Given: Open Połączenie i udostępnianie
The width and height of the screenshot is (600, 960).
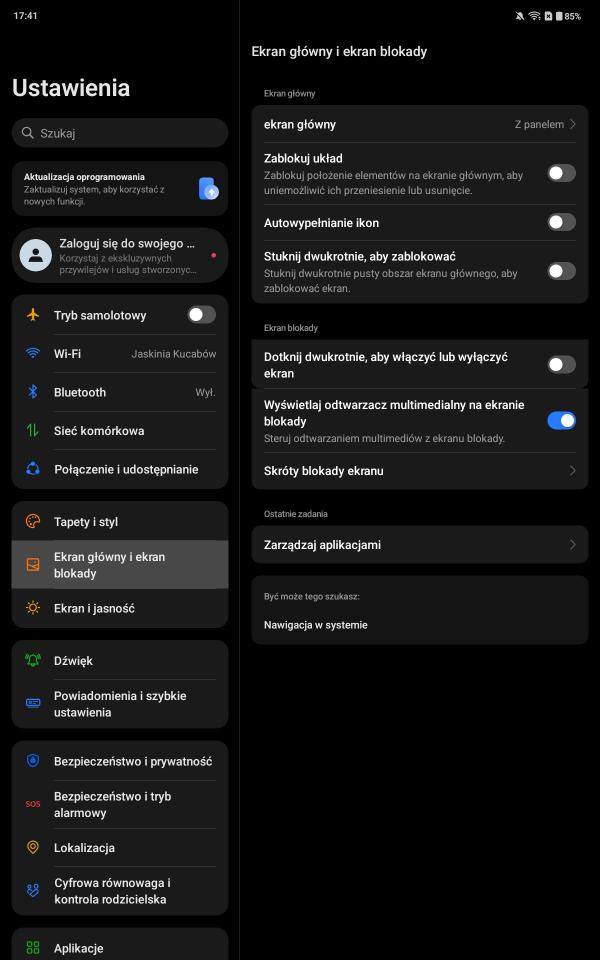Looking at the screenshot, I should point(120,469).
